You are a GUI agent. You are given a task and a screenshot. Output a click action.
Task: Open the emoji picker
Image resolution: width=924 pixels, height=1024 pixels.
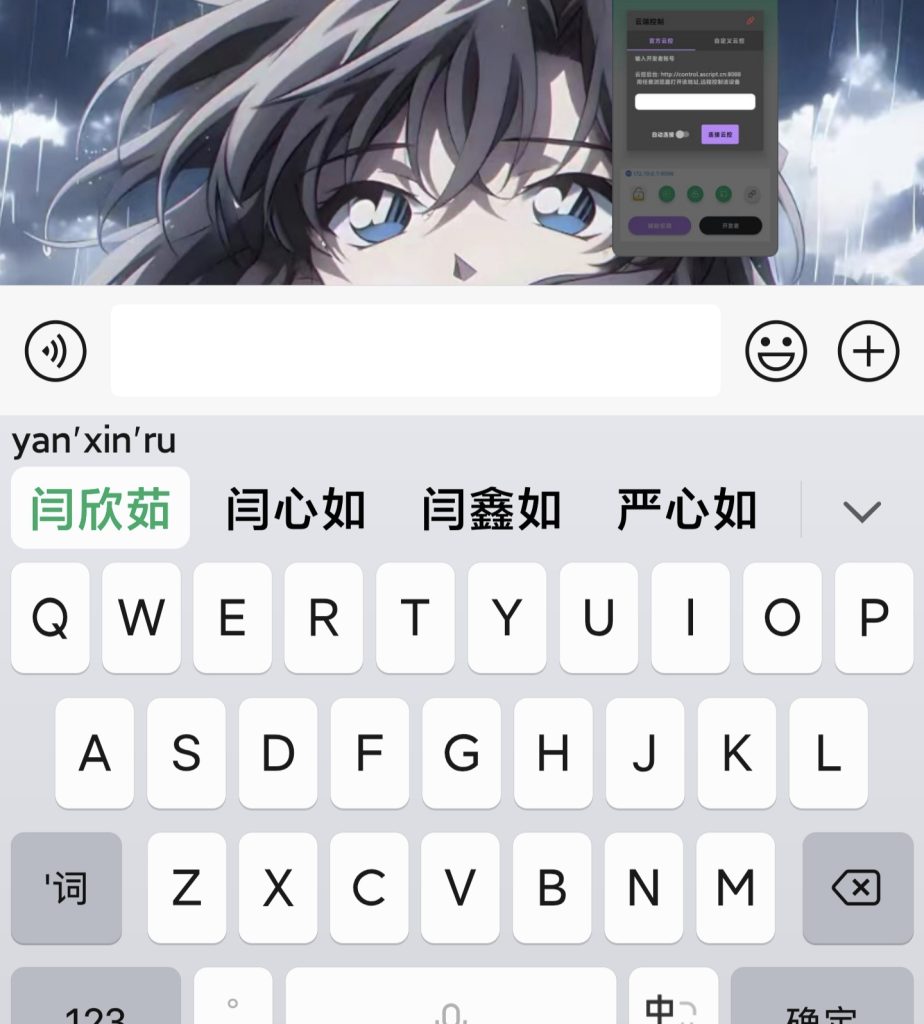point(776,351)
